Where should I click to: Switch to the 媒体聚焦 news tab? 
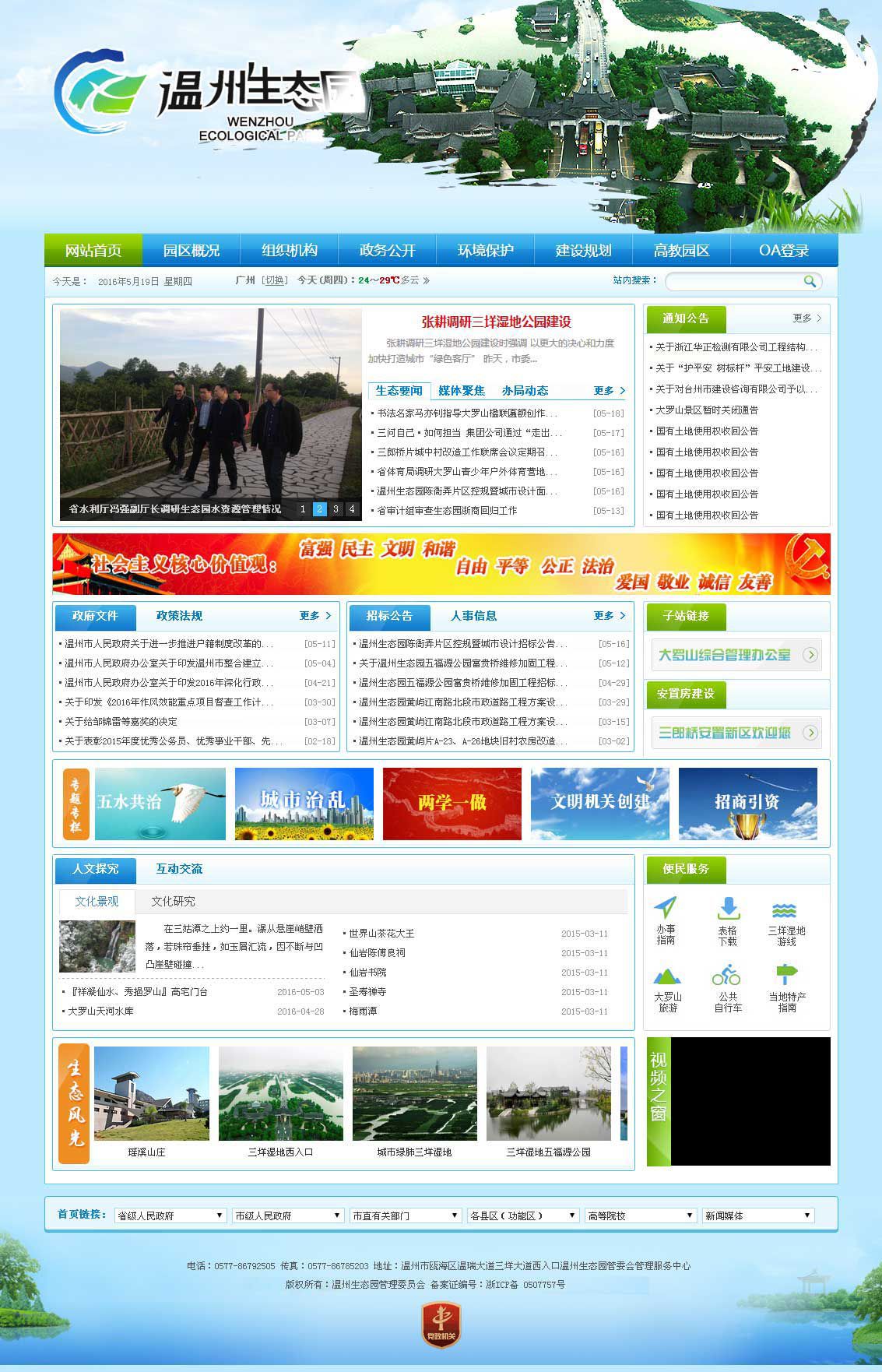461,390
